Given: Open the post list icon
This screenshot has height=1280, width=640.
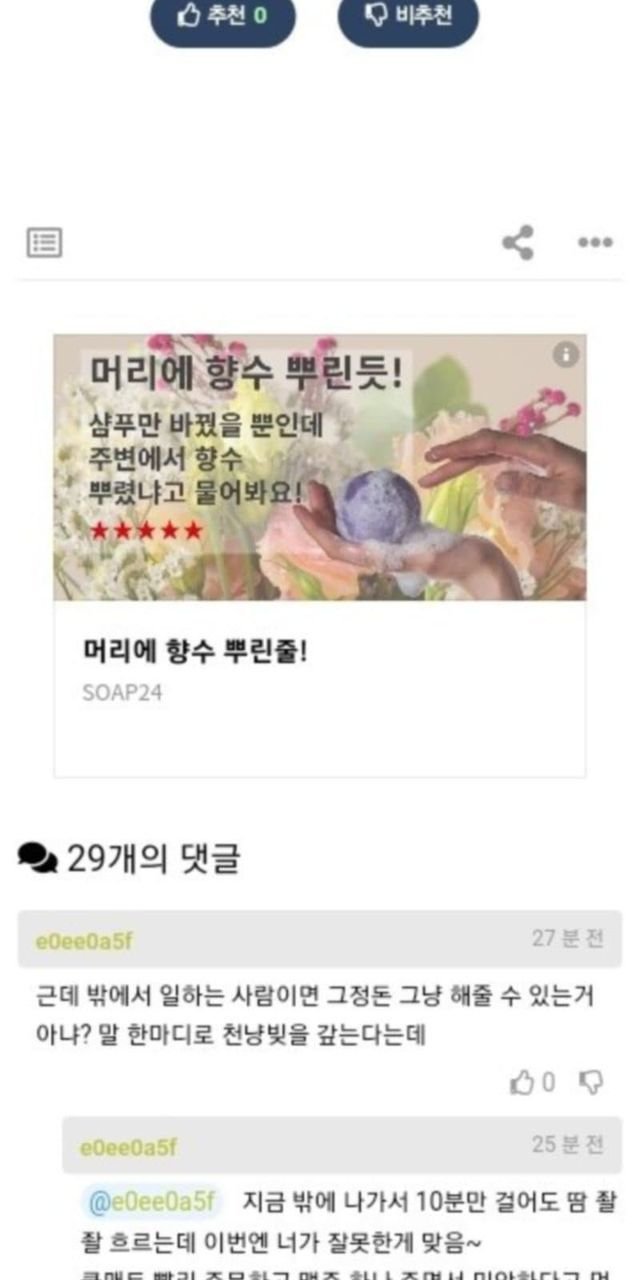Looking at the screenshot, I should click(44, 242).
